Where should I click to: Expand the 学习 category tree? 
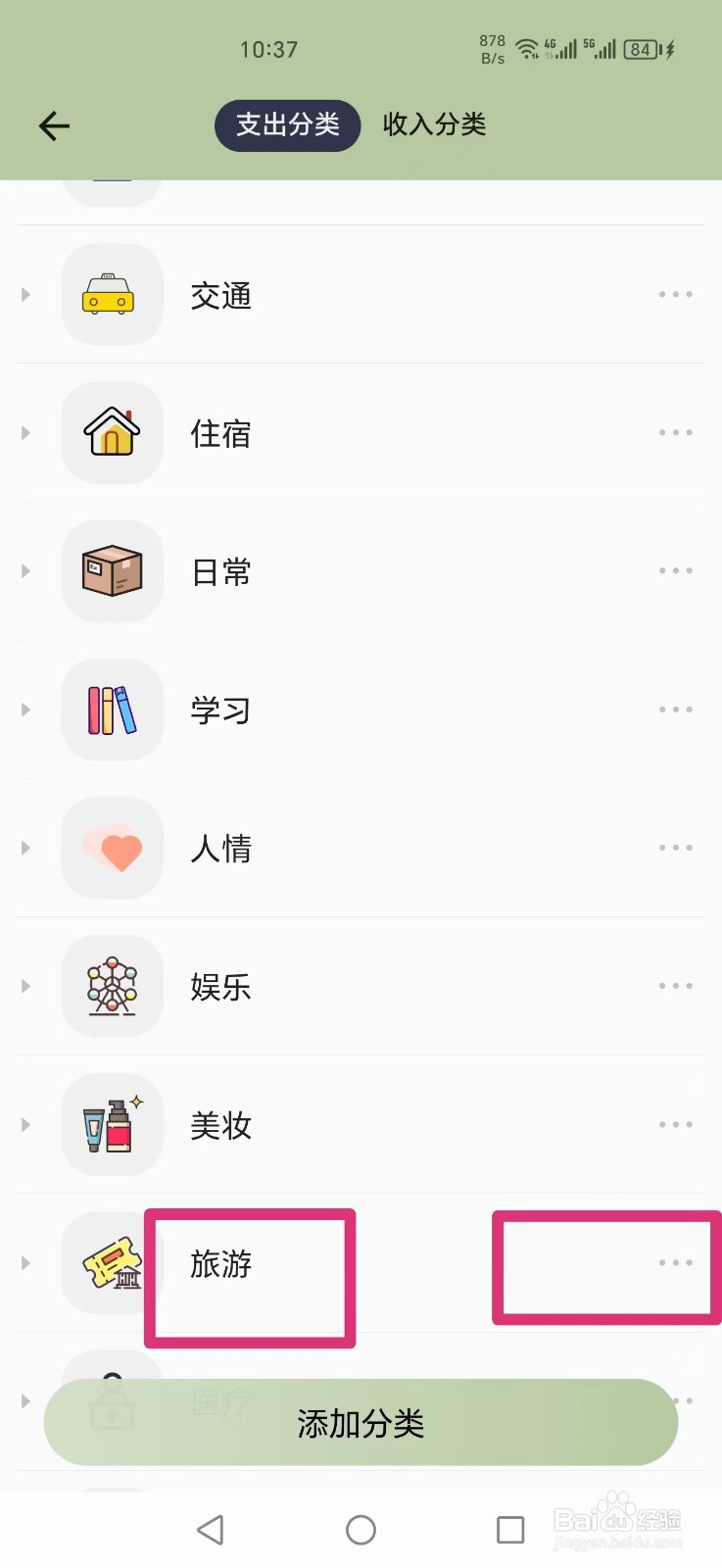[x=25, y=710]
